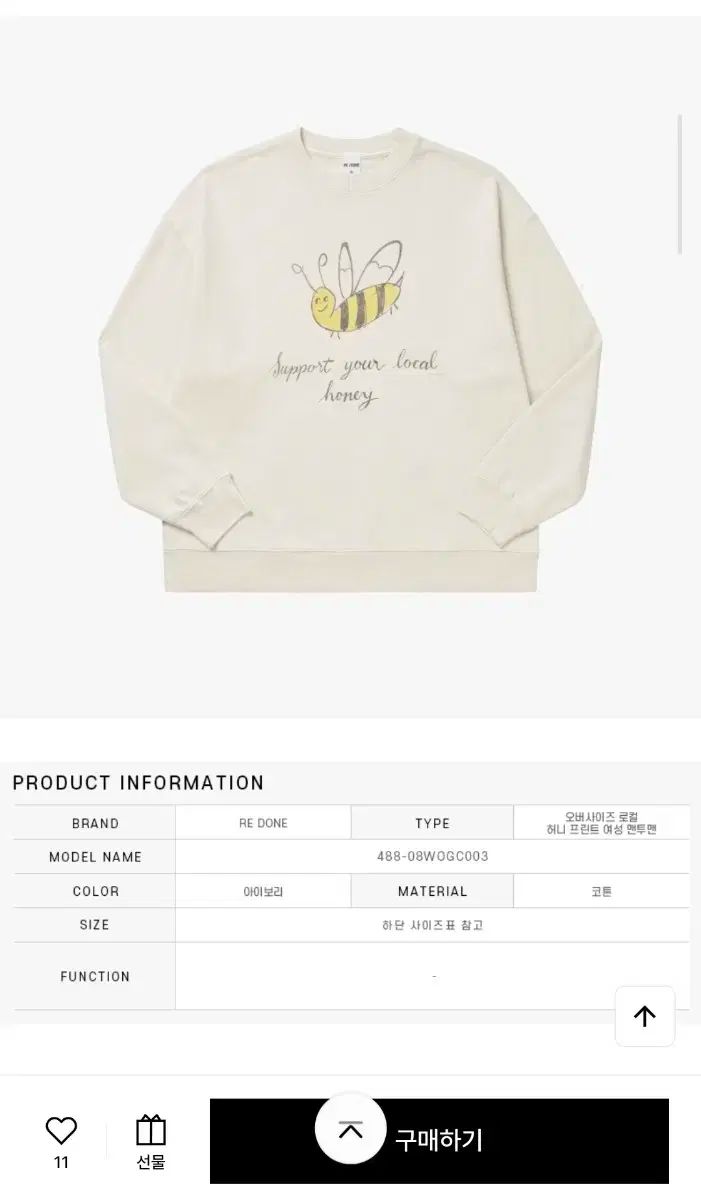
Task: Jump back to the top of the page
Action: coord(645,1016)
